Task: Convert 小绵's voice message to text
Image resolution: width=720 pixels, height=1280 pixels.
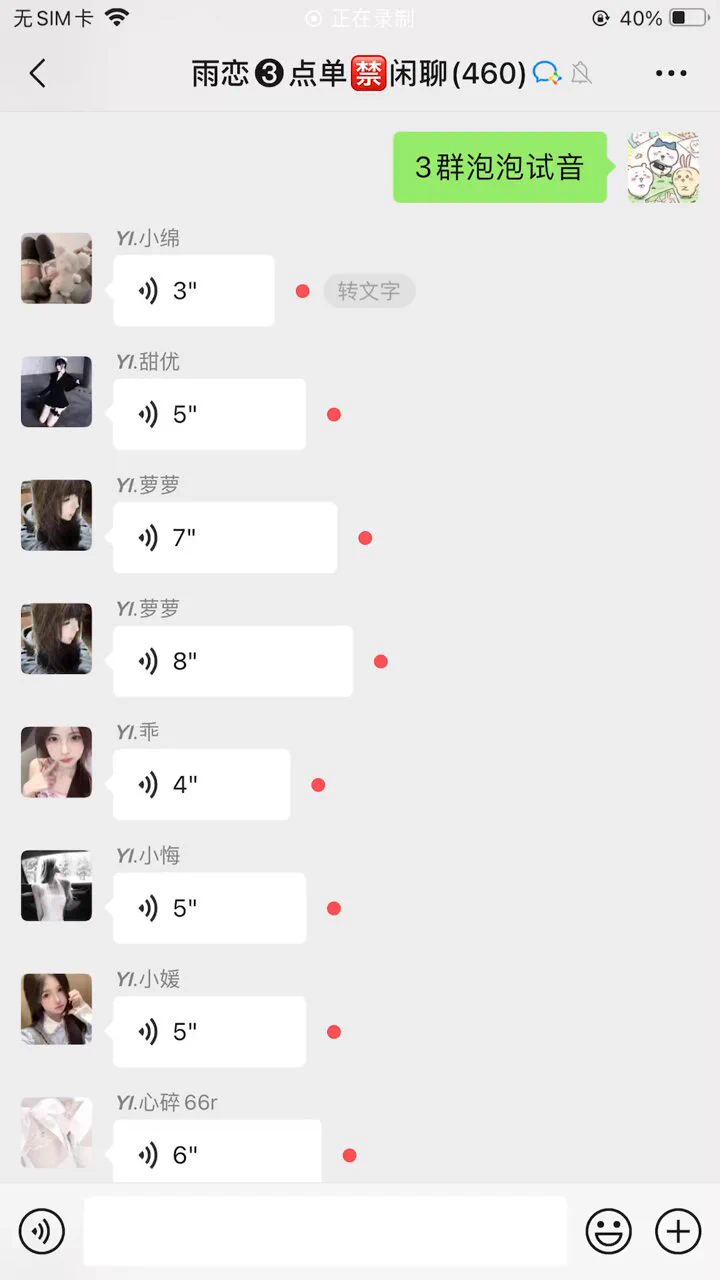Action: click(368, 291)
